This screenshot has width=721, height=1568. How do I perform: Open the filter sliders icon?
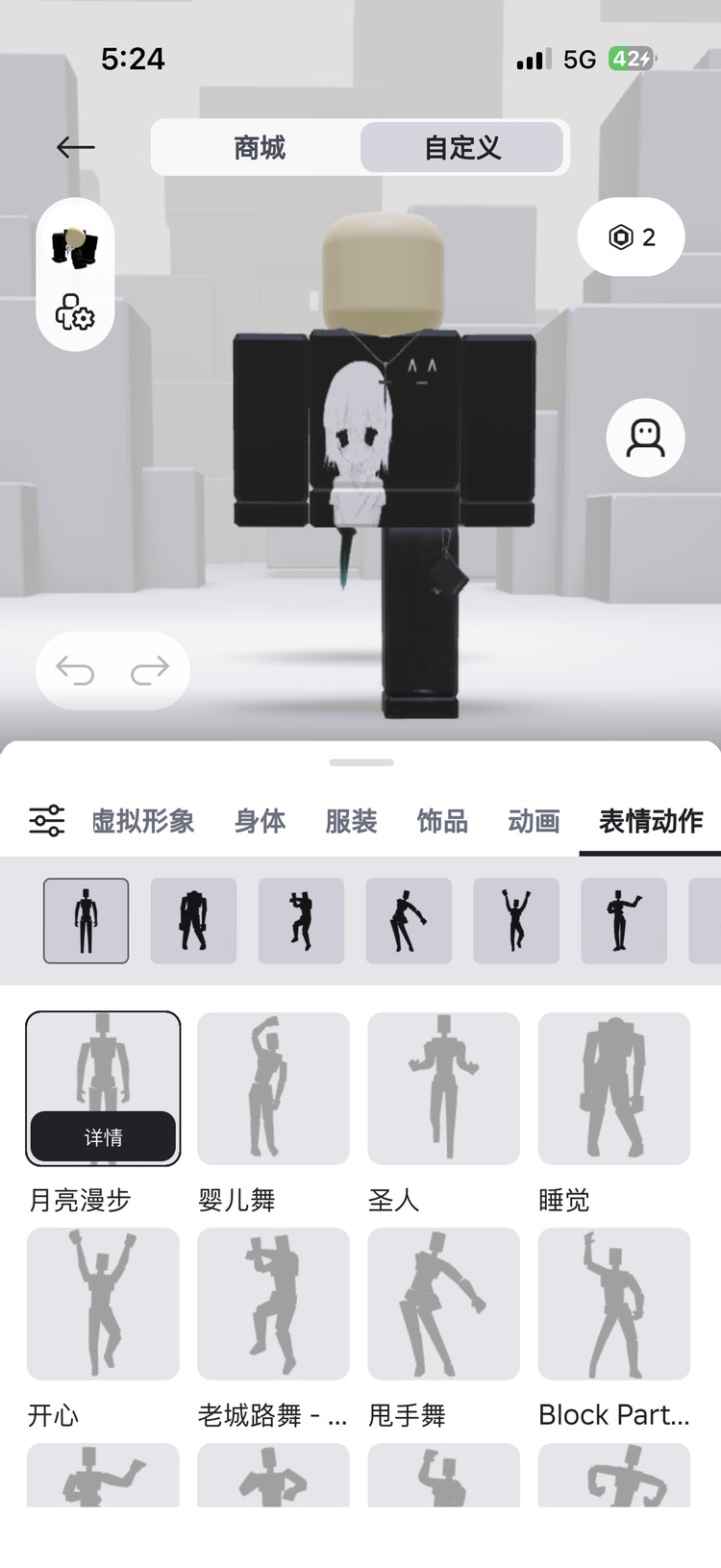tap(47, 820)
